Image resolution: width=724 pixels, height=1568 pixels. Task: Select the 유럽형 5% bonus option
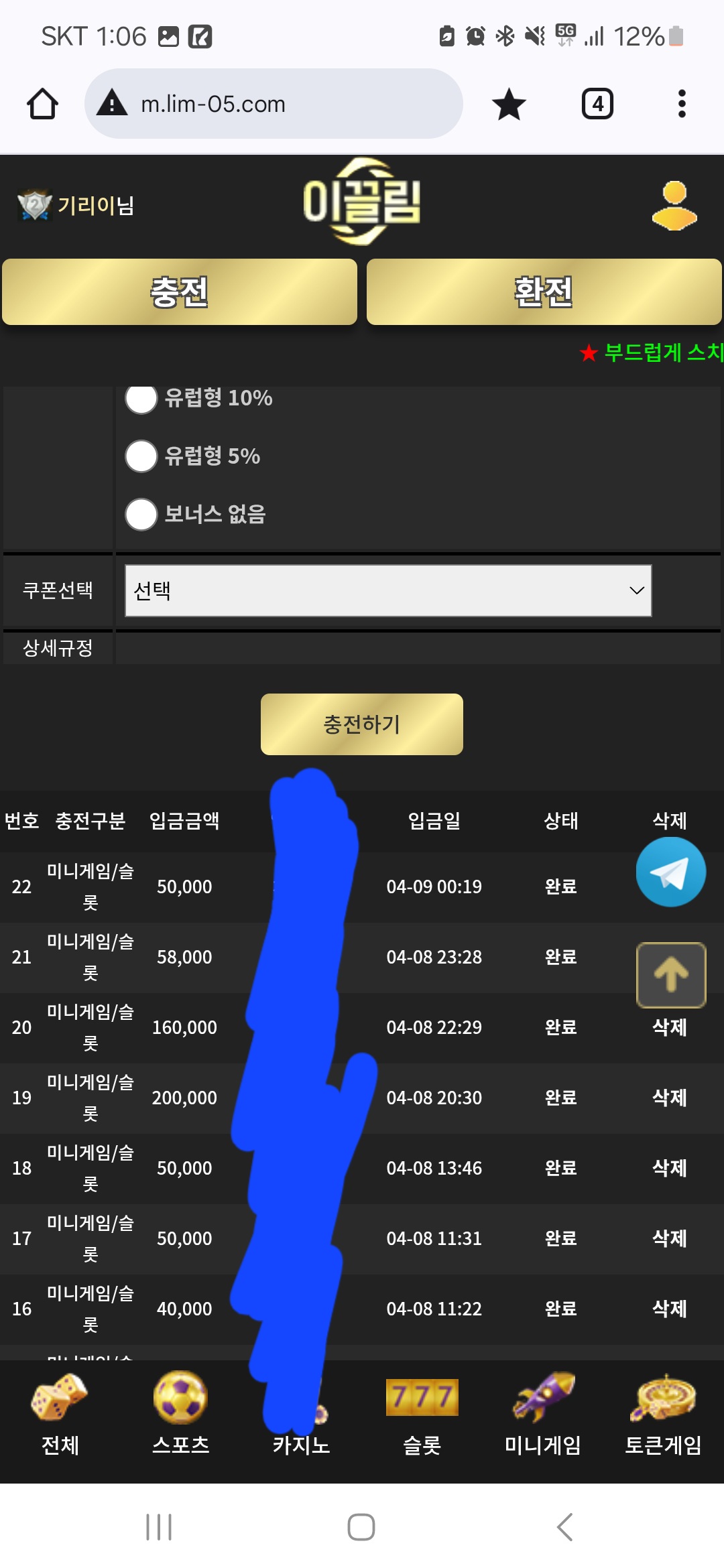click(x=141, y=456)
